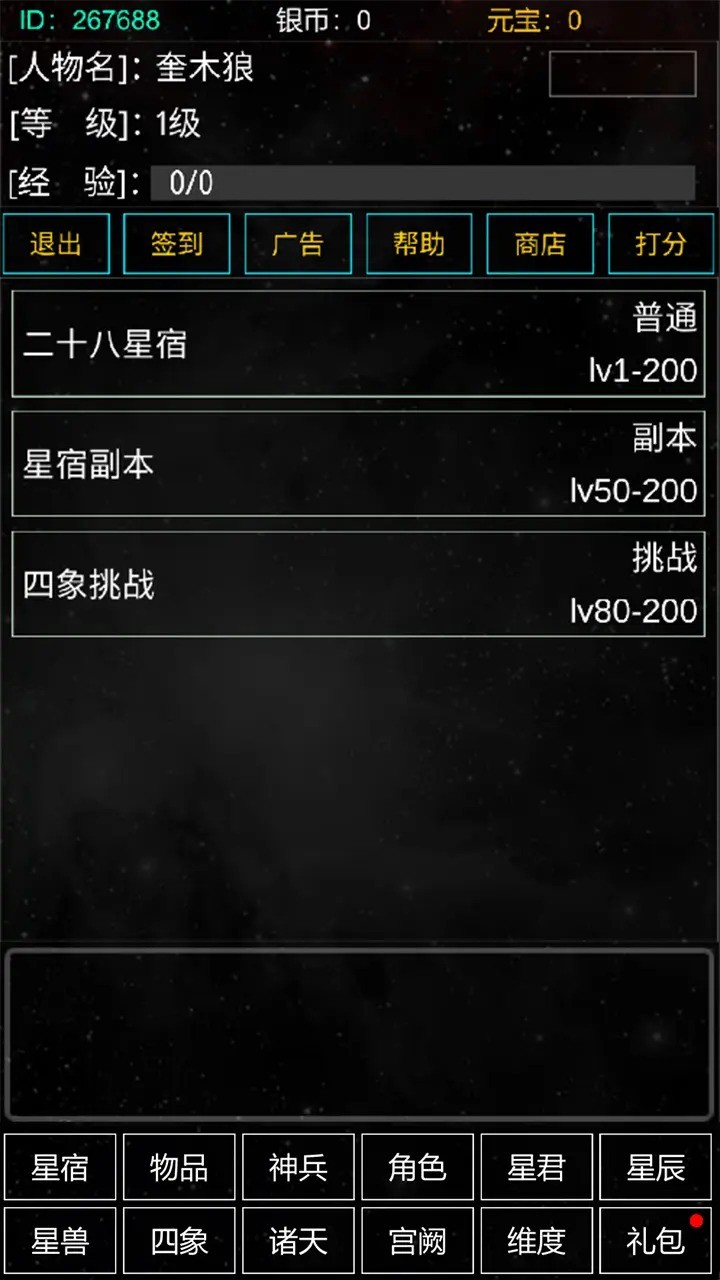The image size is (720, 1280).
Task: Open the 角色 character tab
Action: point(417,1167)
